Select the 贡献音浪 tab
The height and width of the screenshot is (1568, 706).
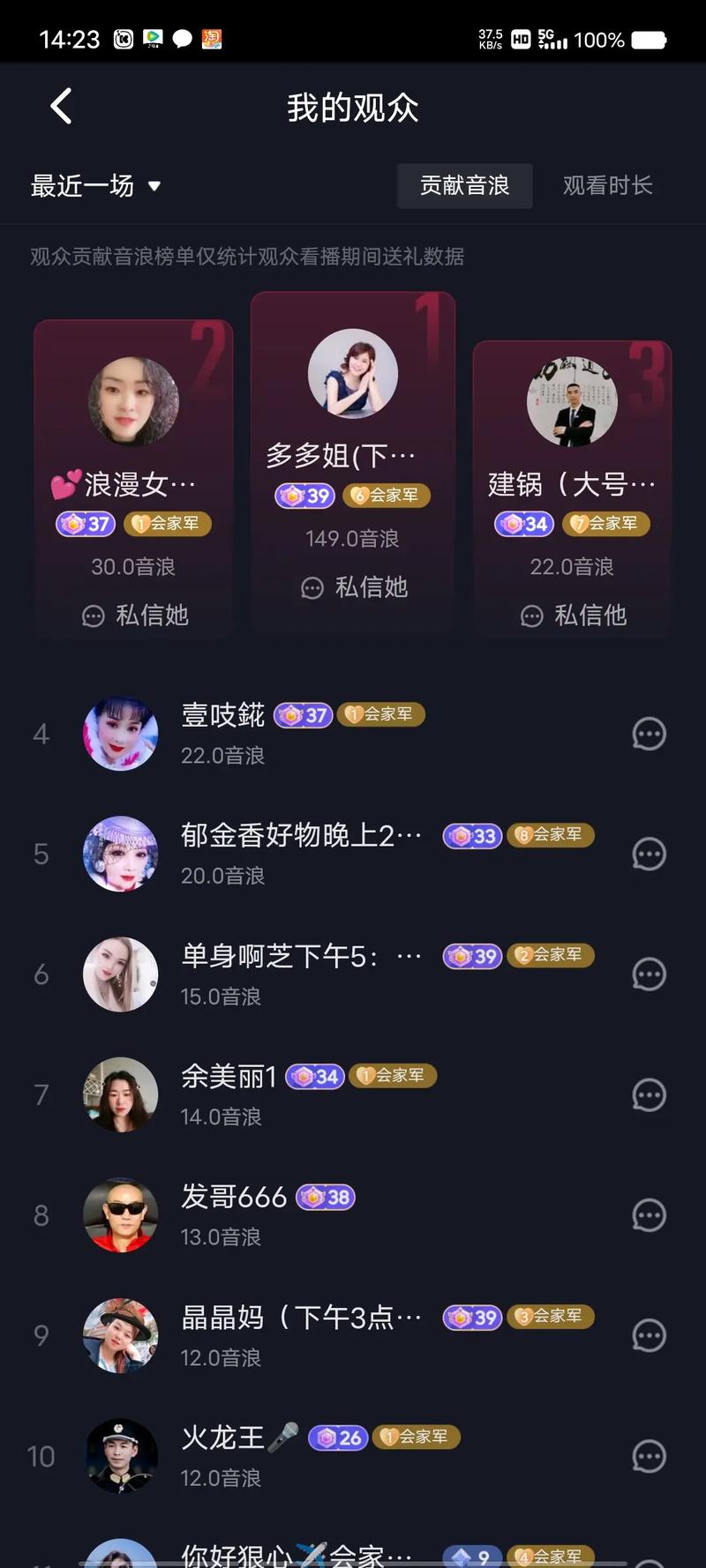click(465, 186)
